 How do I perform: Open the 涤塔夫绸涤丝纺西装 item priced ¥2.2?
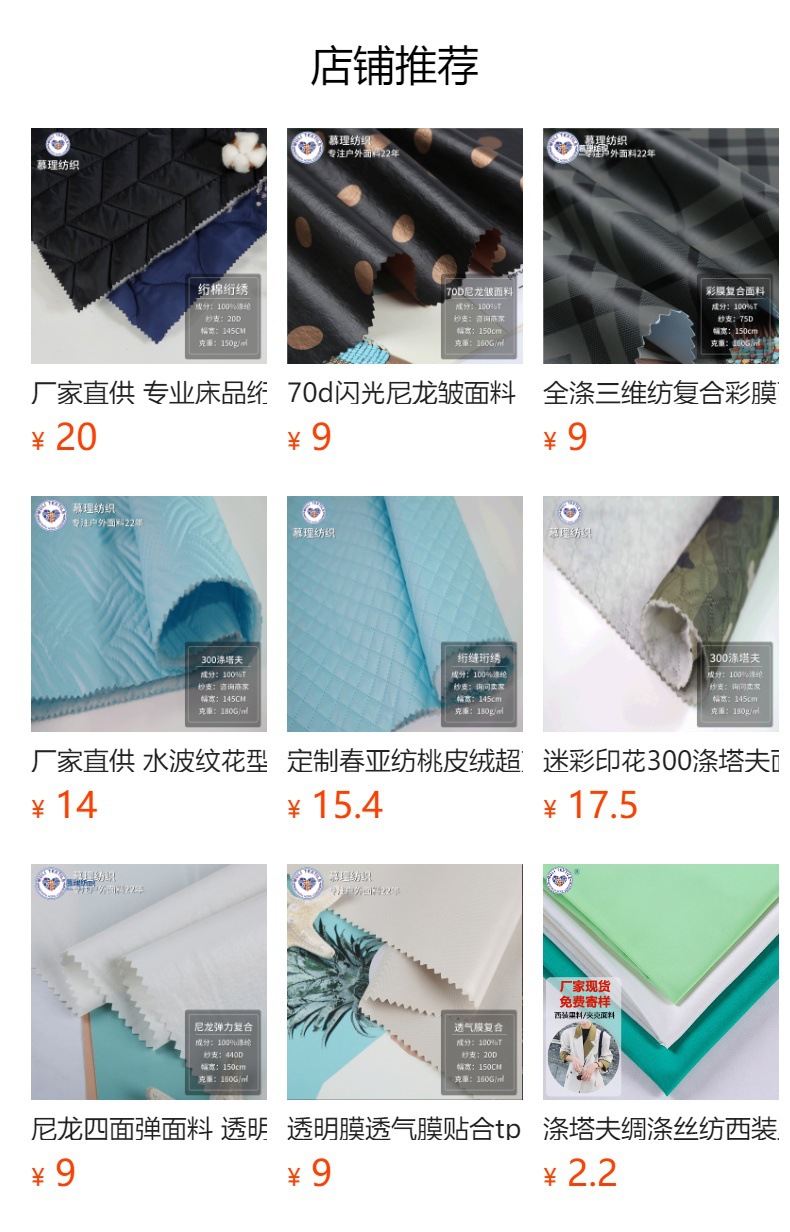click(661, 982)
